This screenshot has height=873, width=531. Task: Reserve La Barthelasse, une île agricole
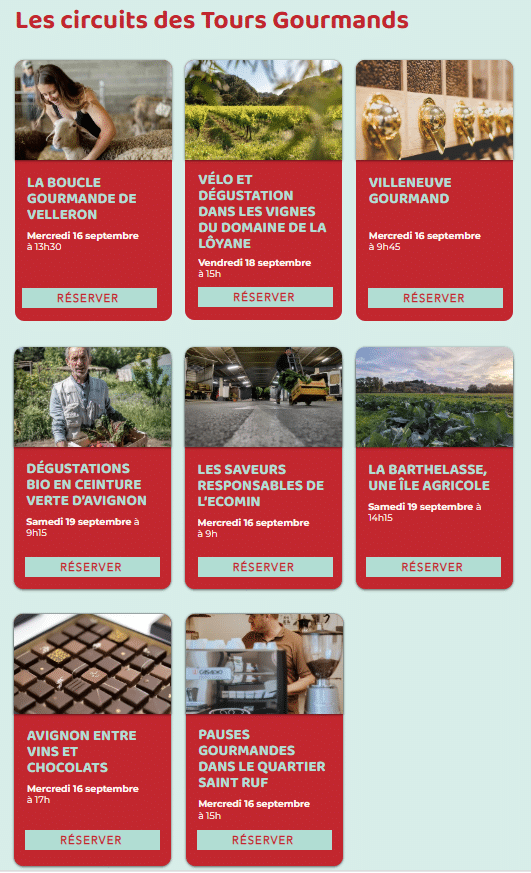pos(433,567)
